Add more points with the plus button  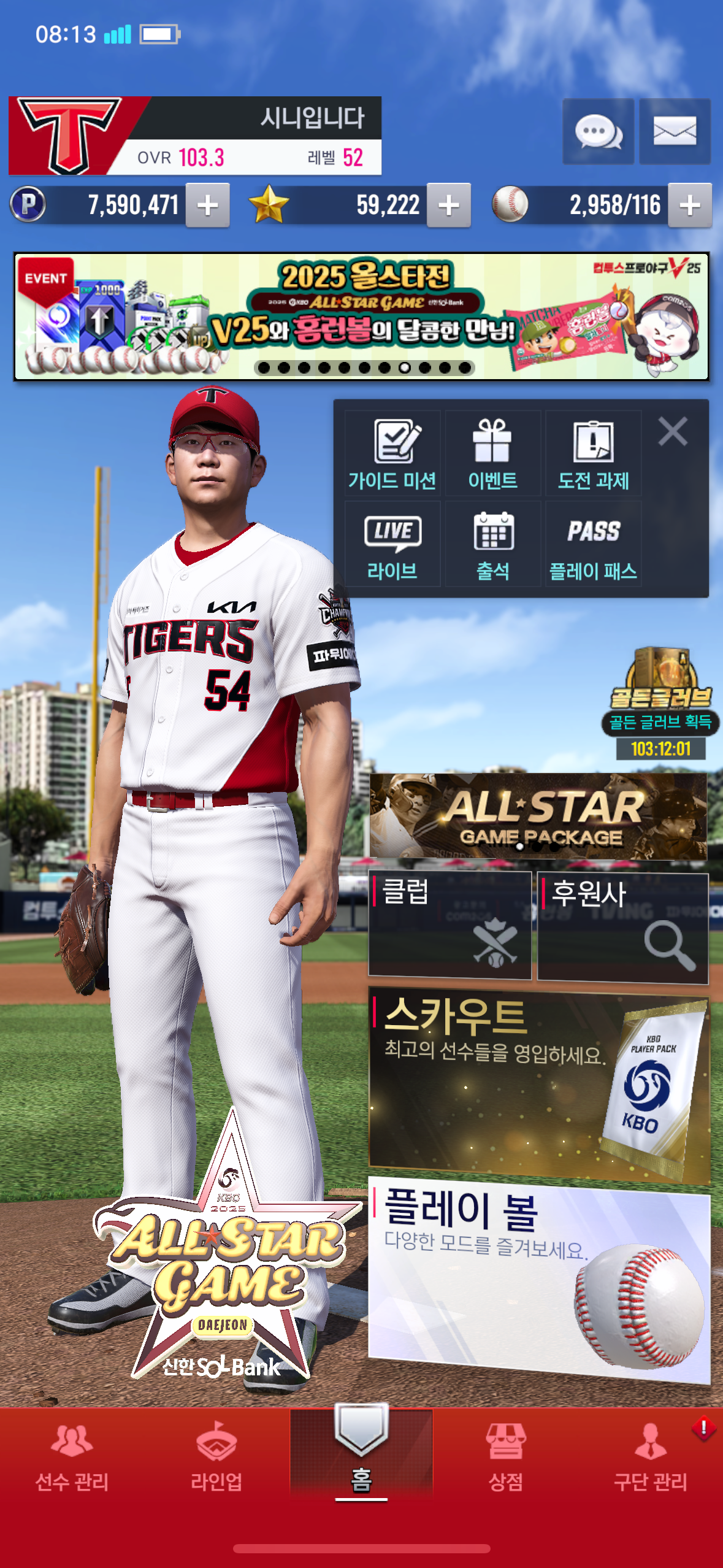208,206
